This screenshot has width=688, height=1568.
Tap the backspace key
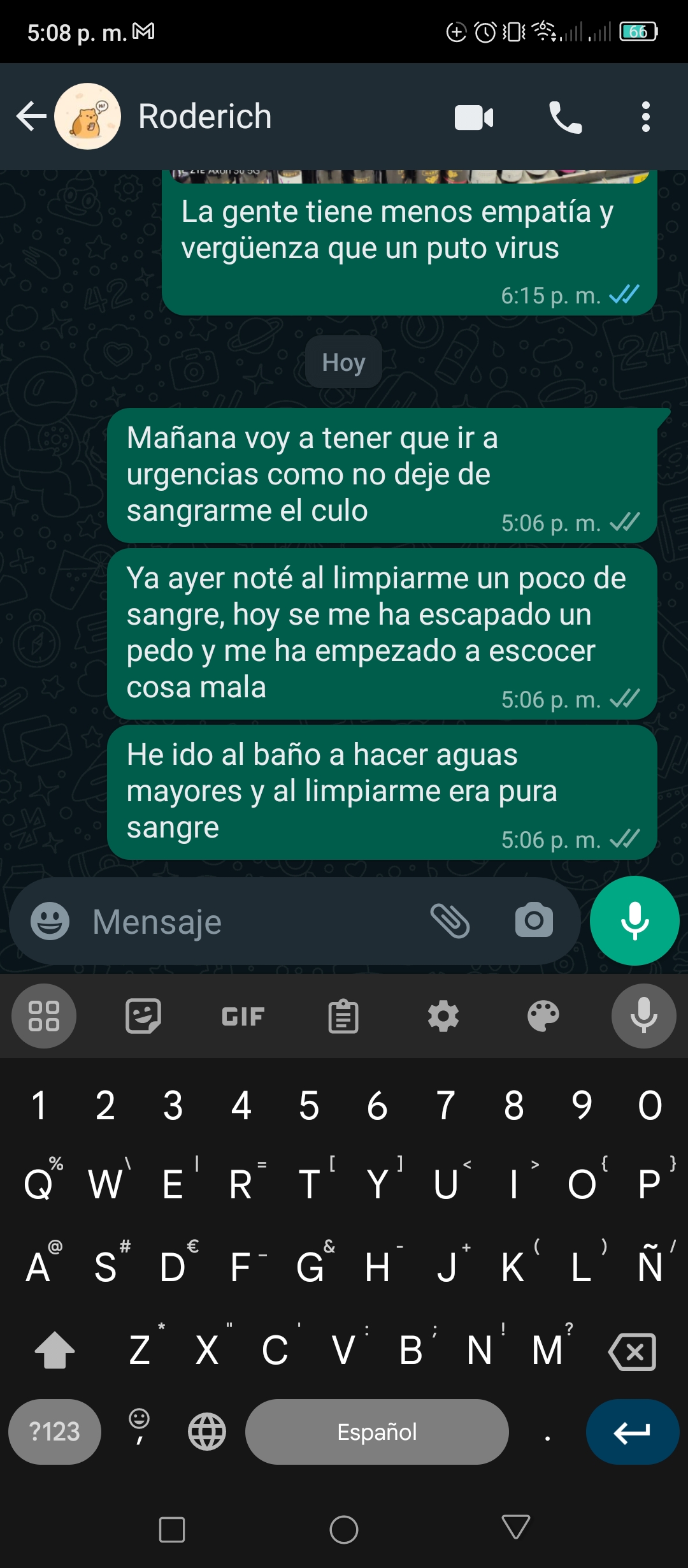coord(632,1351)
